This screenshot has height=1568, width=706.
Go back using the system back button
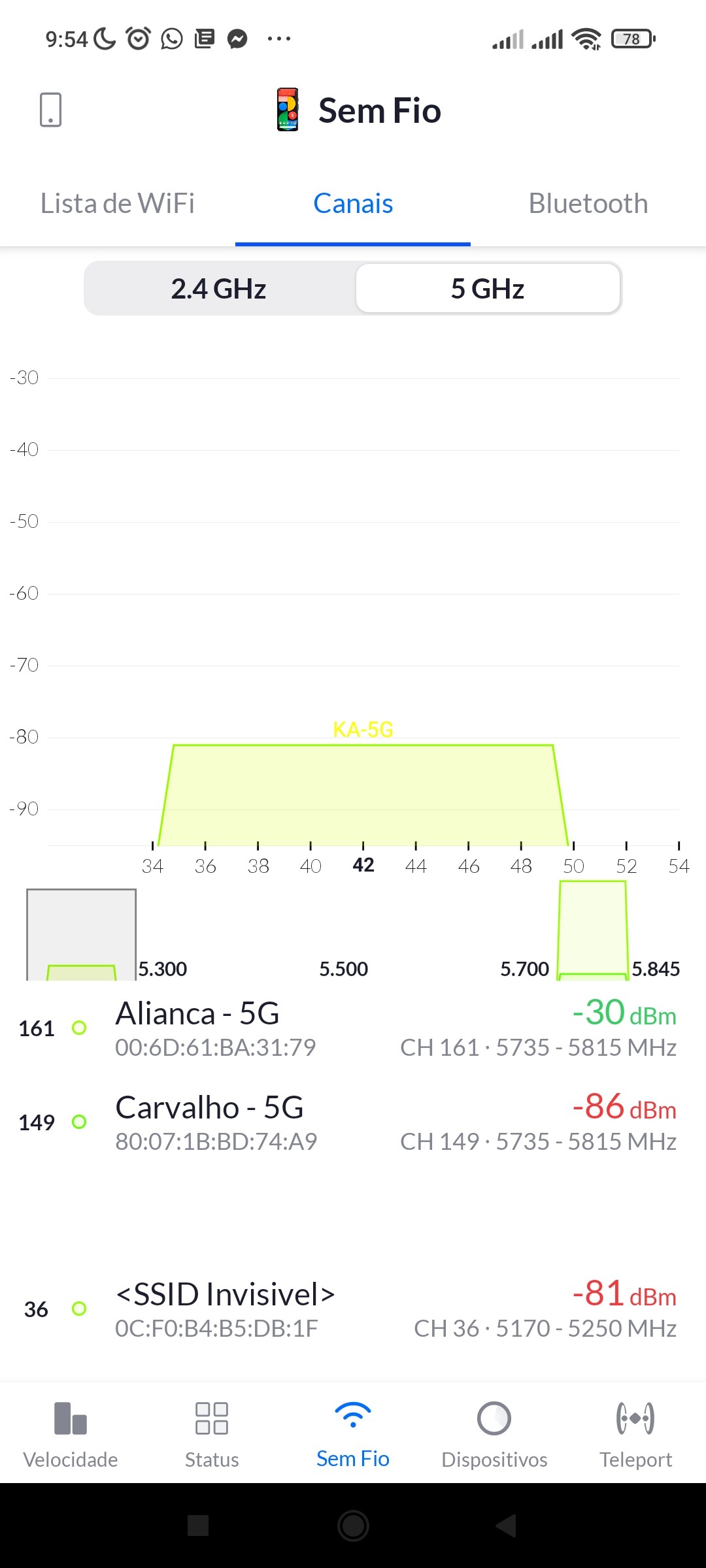click(507, 1526)
